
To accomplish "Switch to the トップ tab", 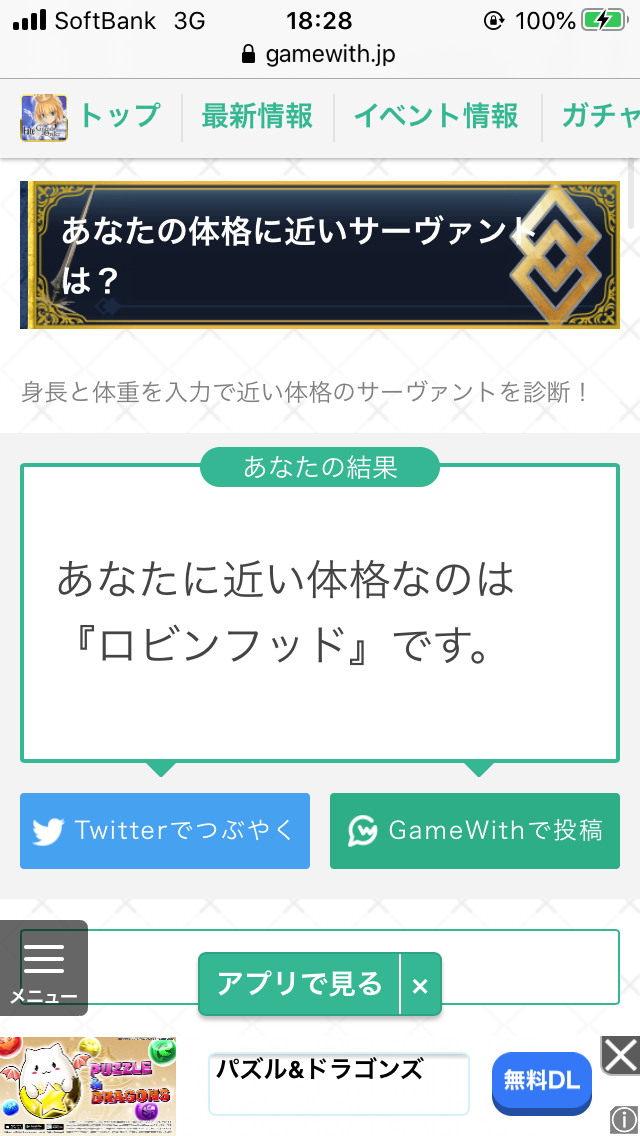I will tap(119, 116).
